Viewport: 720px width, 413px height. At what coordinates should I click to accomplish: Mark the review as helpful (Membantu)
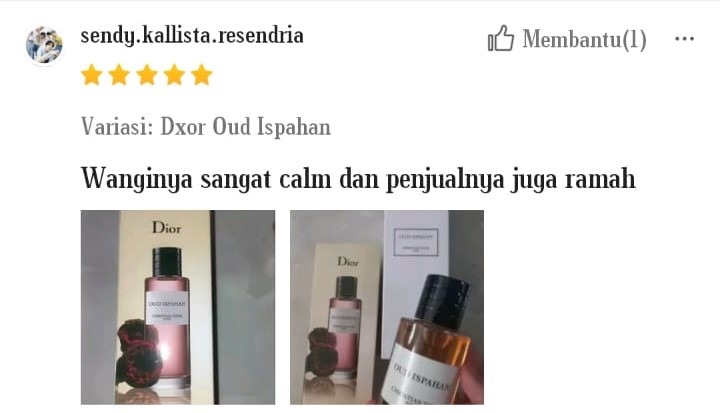pos(566,40)
